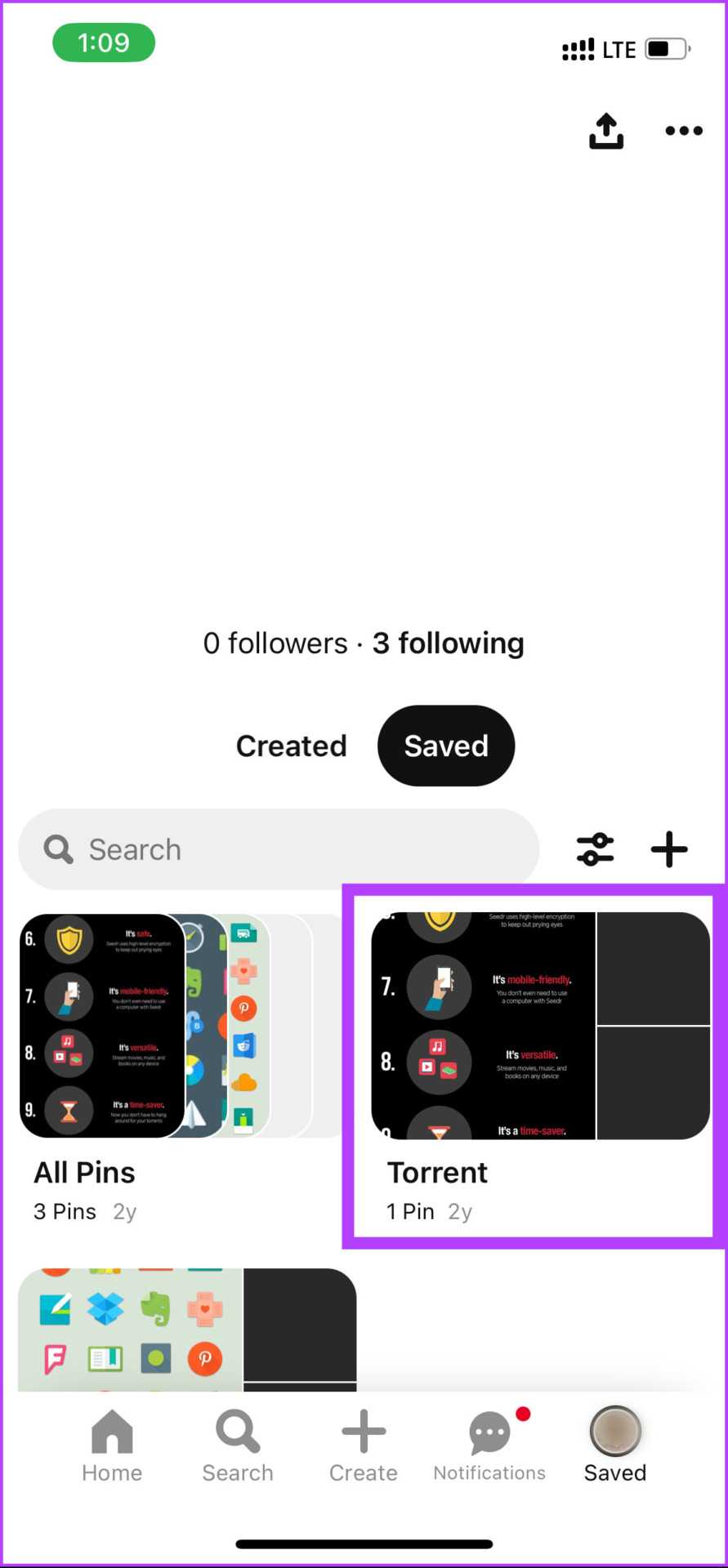
Task: Open the Saved profile tab in bottom bar
Action: (x=615, y=1446)
